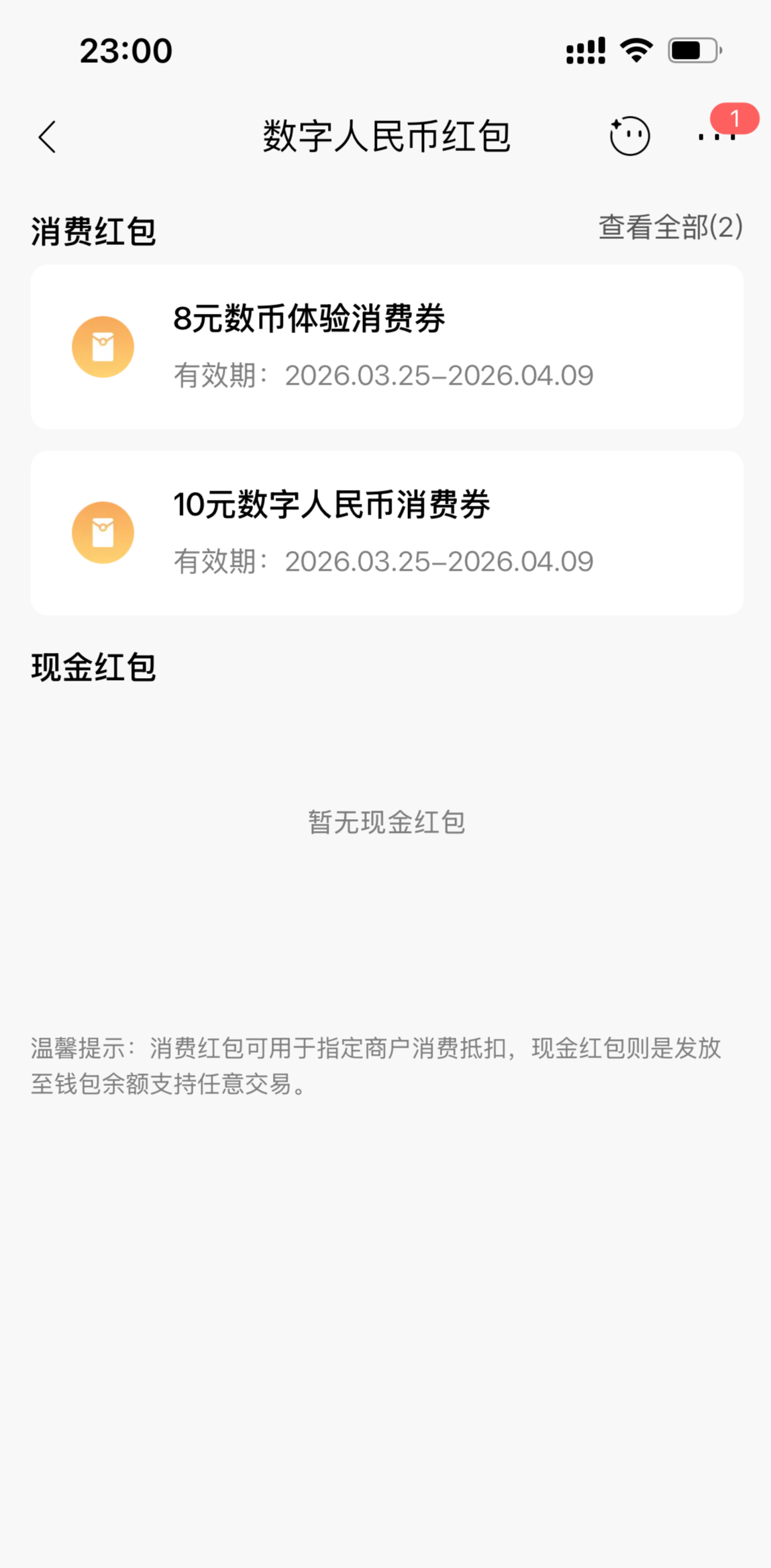Open the smiley assistant icon
Viewport: 771px width, 1568px height.
click(629, 136)
